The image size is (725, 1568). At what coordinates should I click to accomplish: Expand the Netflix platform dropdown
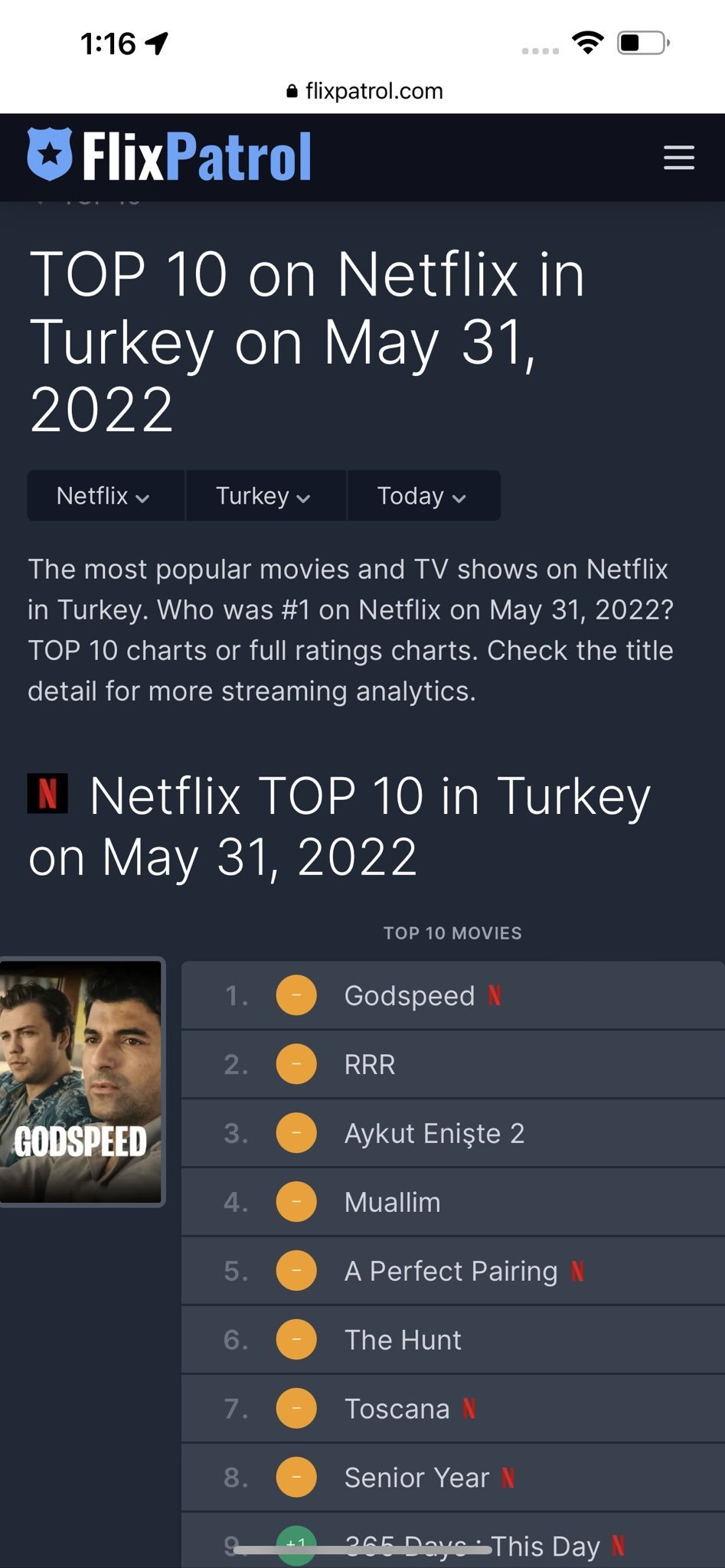pyautogui.click(x=103, y=496)
